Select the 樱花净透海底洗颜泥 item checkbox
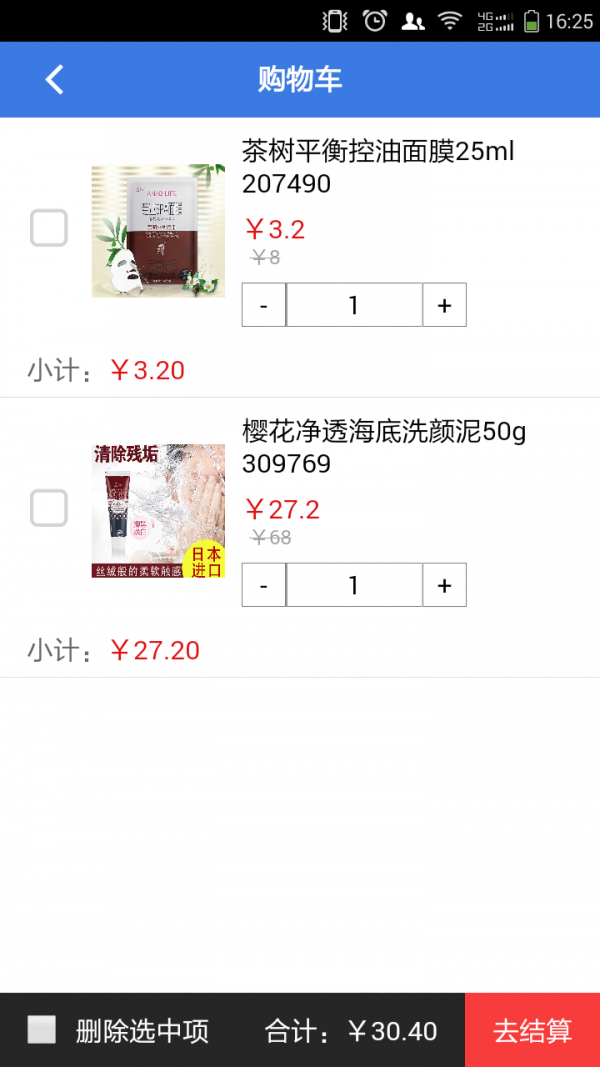600x1067 pixels. coord(49,509)
